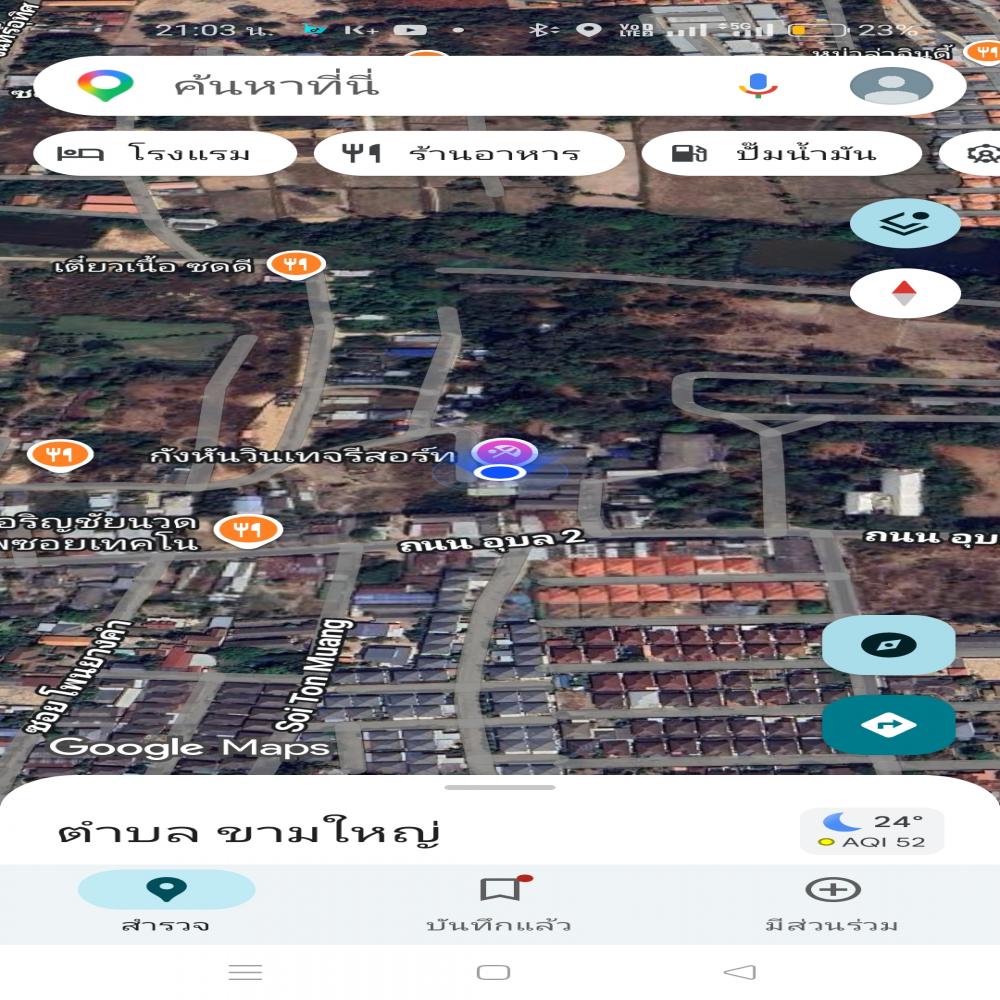This screenshot has width=1000, height=1000.
Task: Open the กังหันวินเทจรีสอร์ท place marker
Action: (x=505, y=453)
